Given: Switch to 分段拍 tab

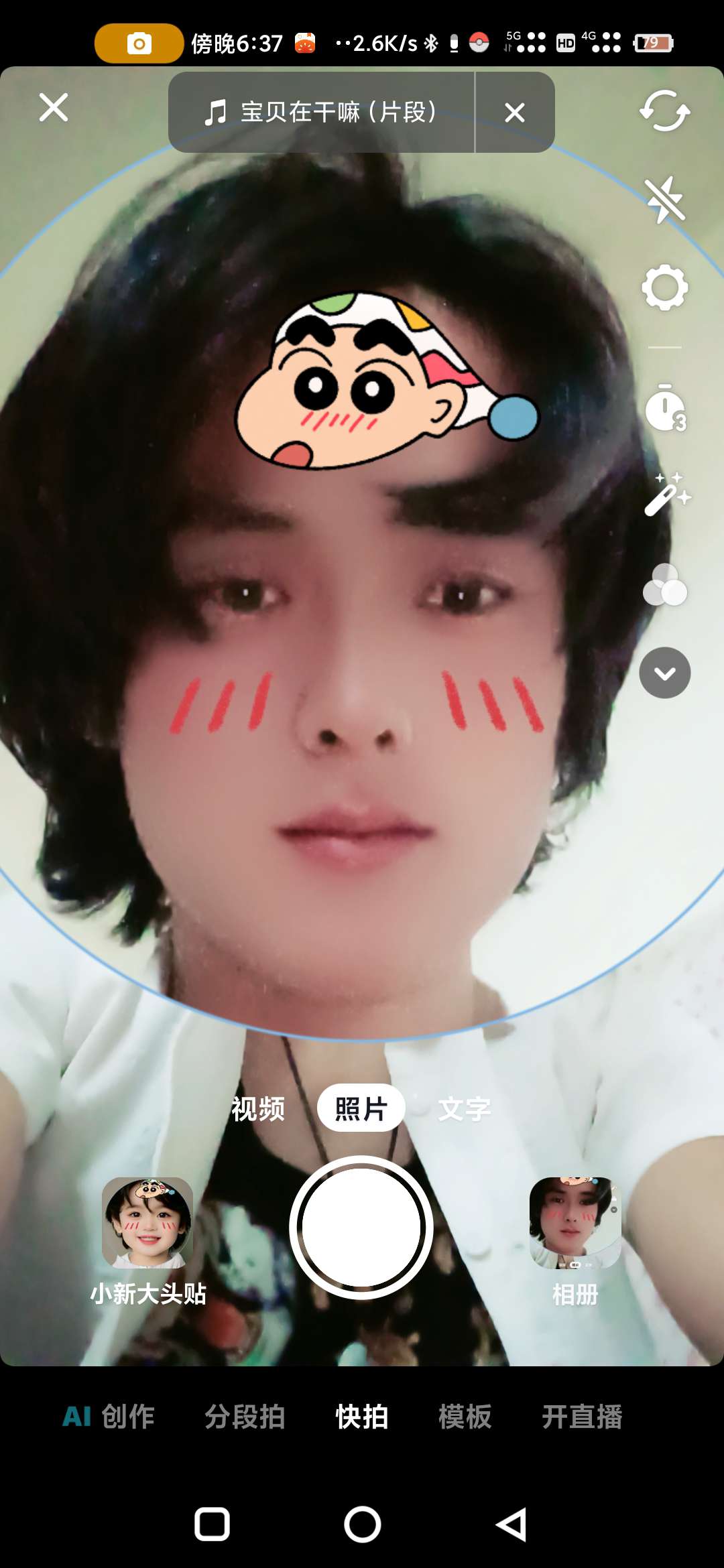Looking at the screenshot, I should pos(245,1417).
